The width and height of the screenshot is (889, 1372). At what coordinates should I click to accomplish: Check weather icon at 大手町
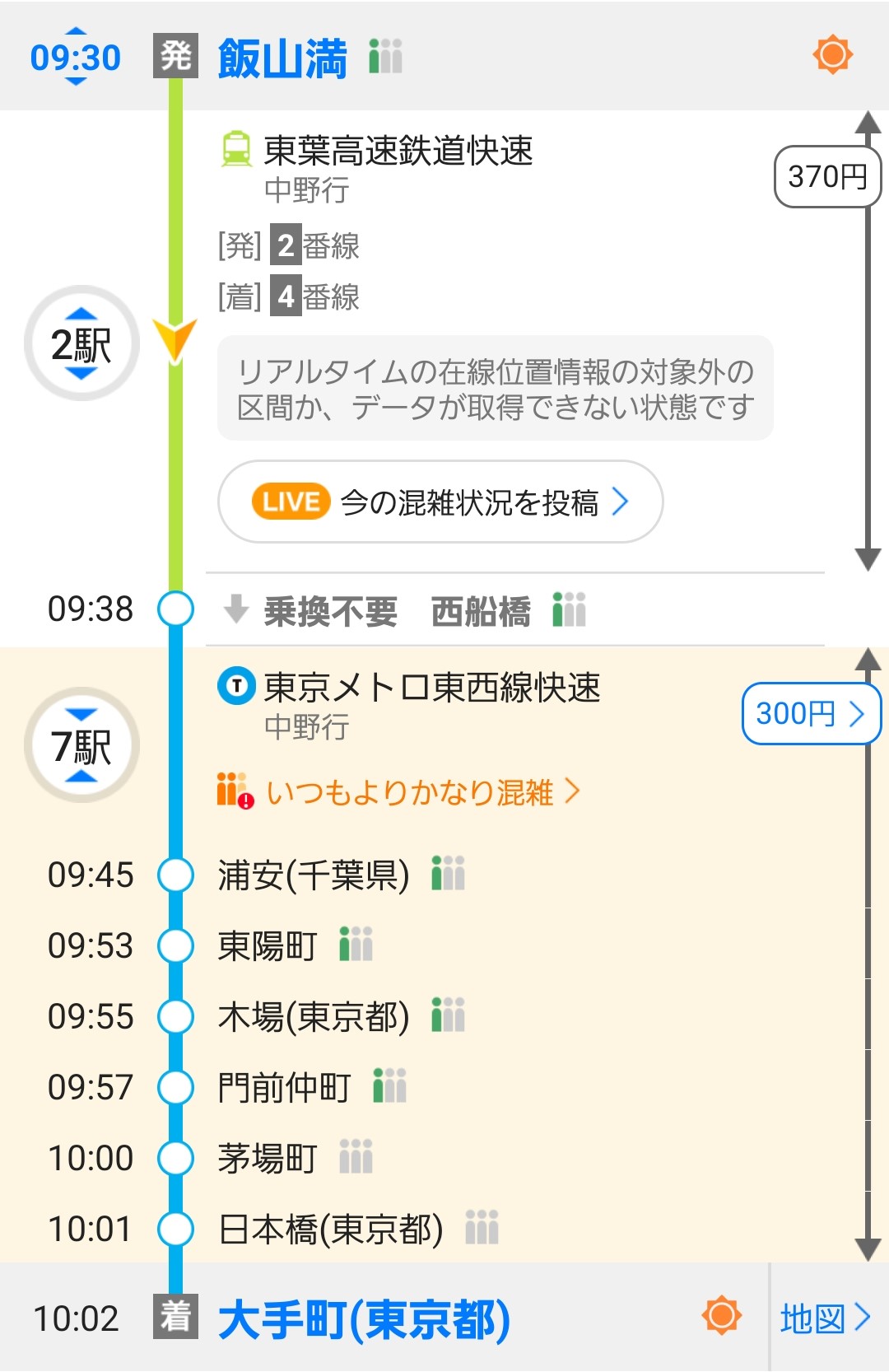[722, 1315]
